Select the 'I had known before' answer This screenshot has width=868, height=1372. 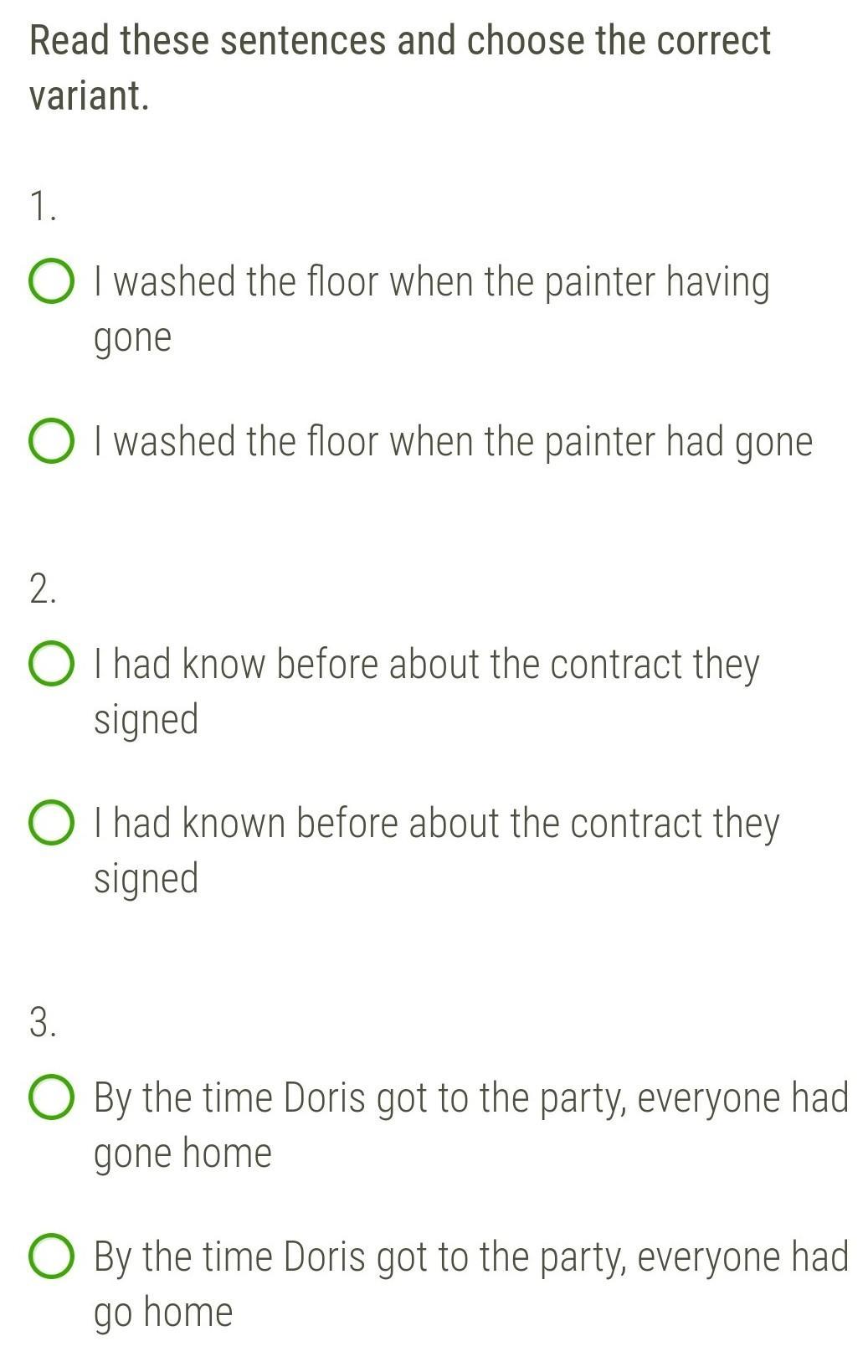(x=50, y=824)
